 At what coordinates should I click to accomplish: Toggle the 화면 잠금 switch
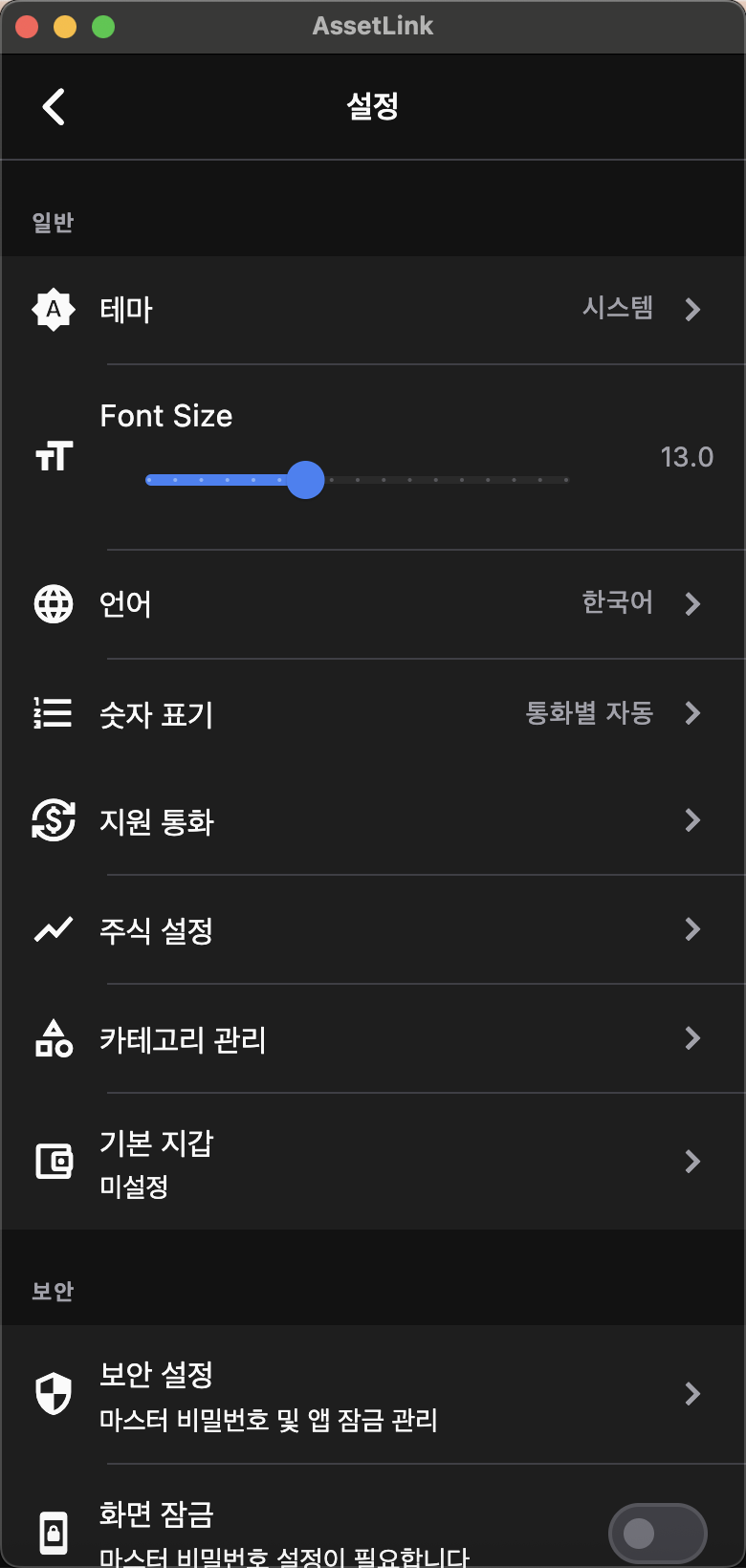click(657, 1534)
